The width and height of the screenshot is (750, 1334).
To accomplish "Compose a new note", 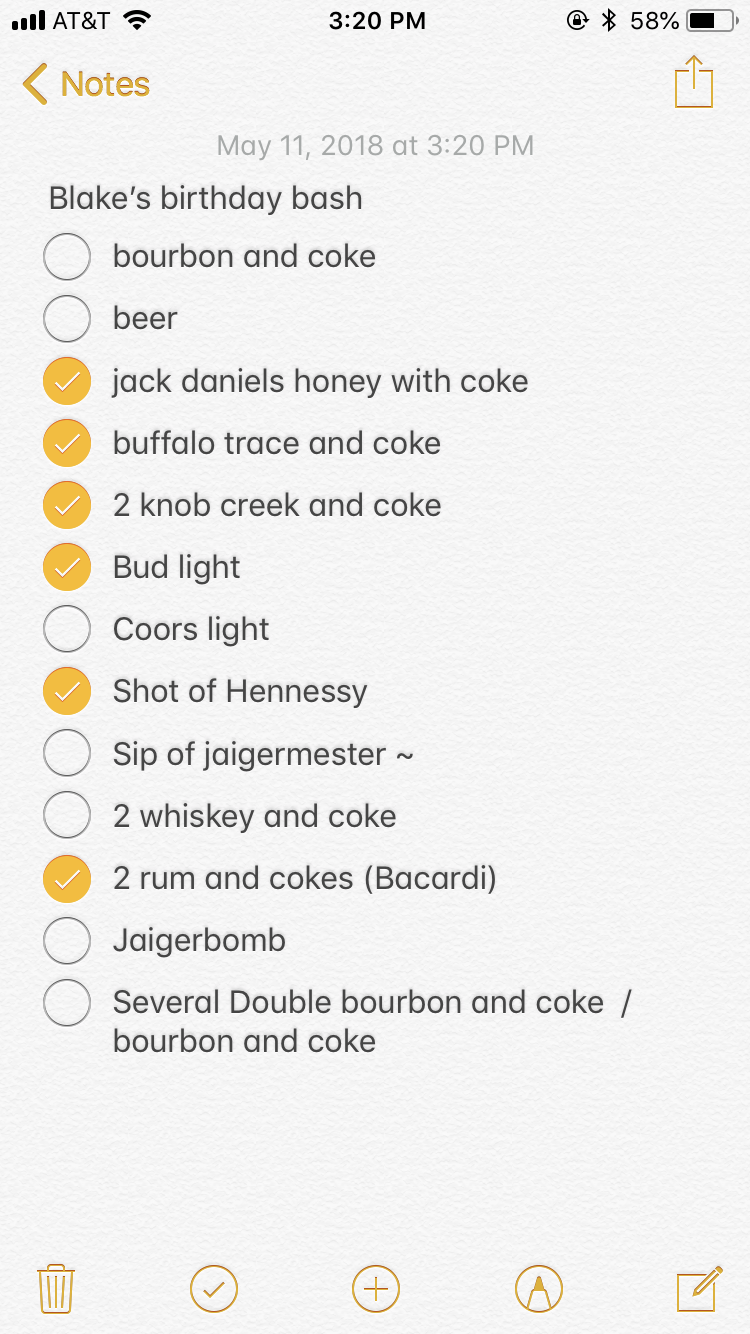I will click(700, 1288).
